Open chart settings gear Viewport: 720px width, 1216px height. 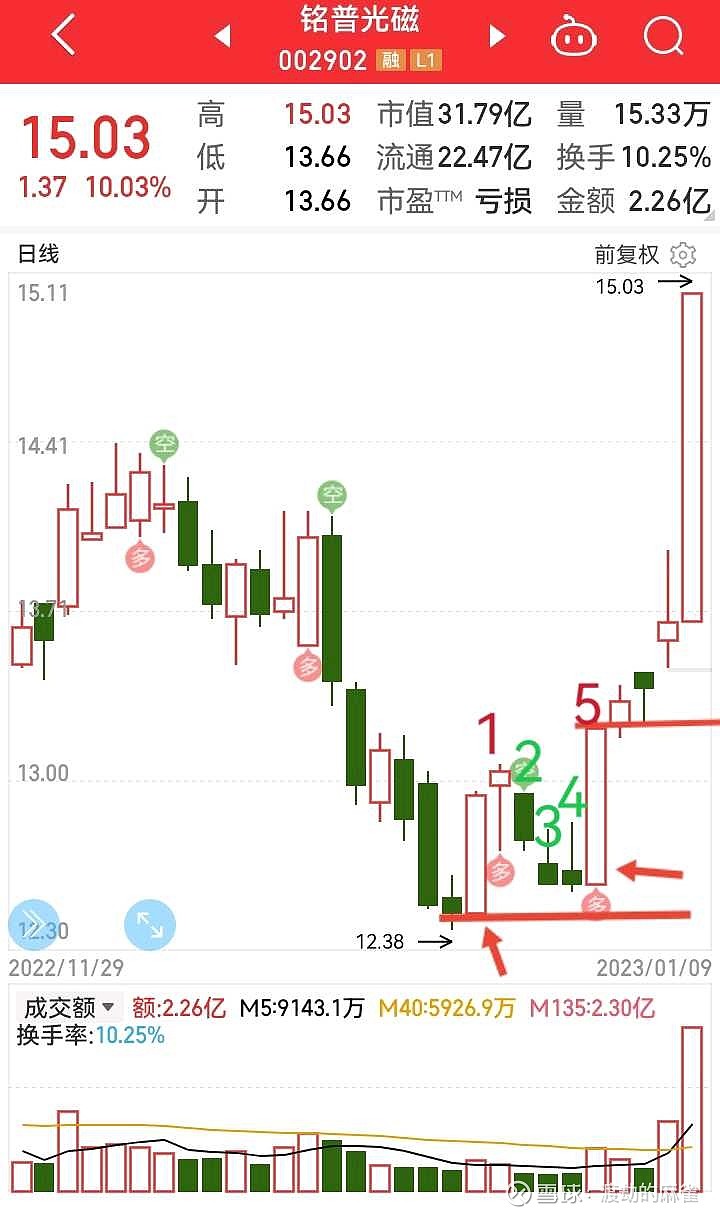[x=683, y=254]
